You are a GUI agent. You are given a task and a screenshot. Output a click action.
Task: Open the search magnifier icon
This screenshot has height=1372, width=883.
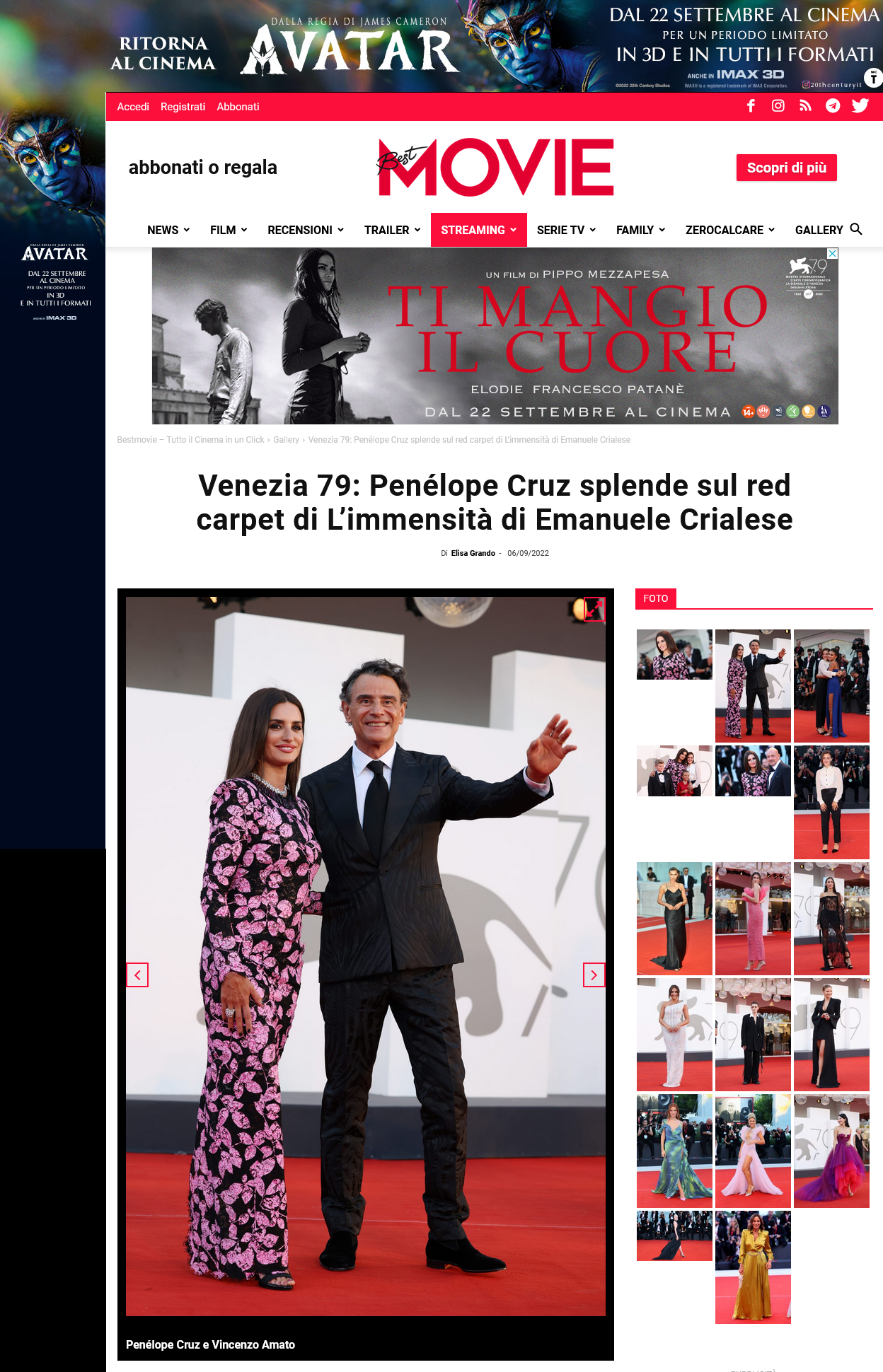[856, 229]
